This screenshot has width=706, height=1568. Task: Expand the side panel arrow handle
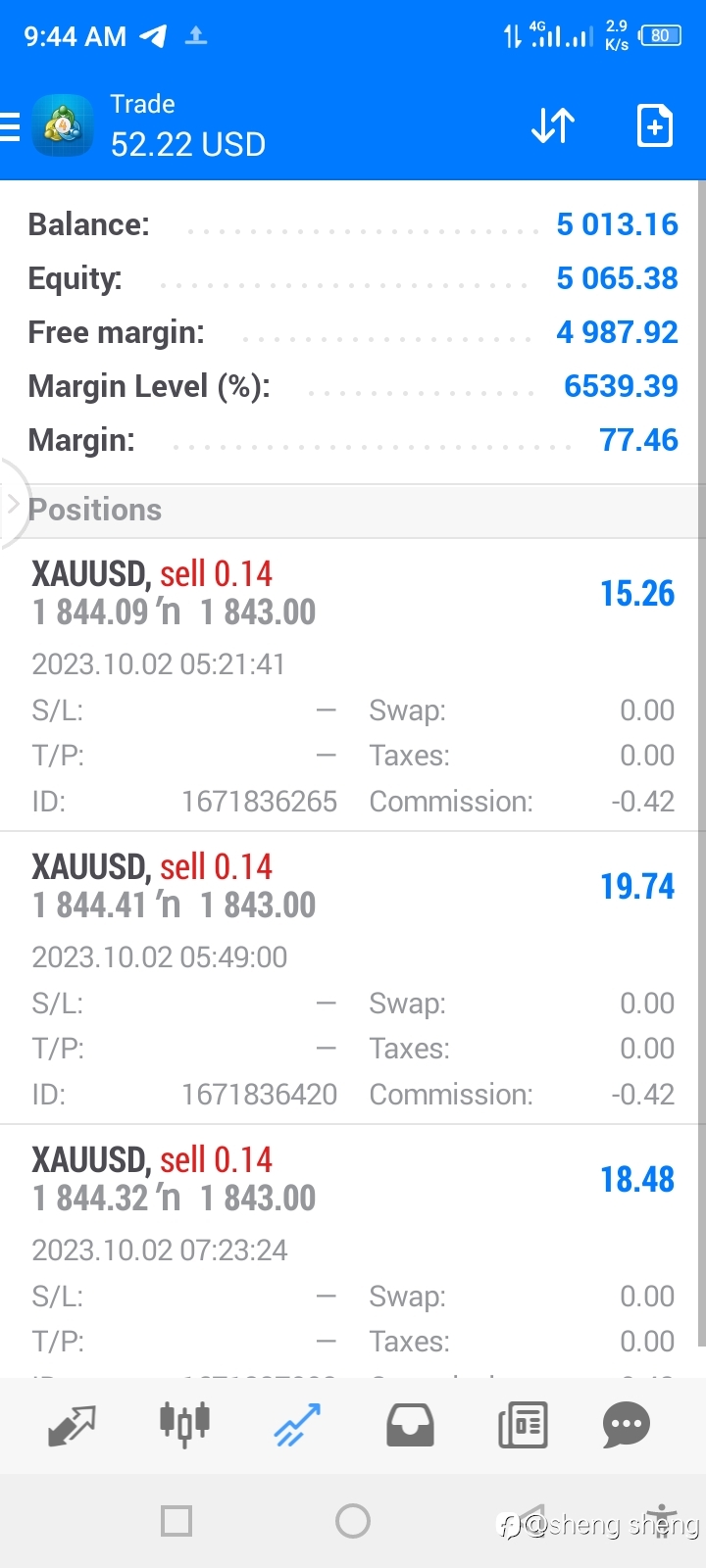(x=13, y=505)
